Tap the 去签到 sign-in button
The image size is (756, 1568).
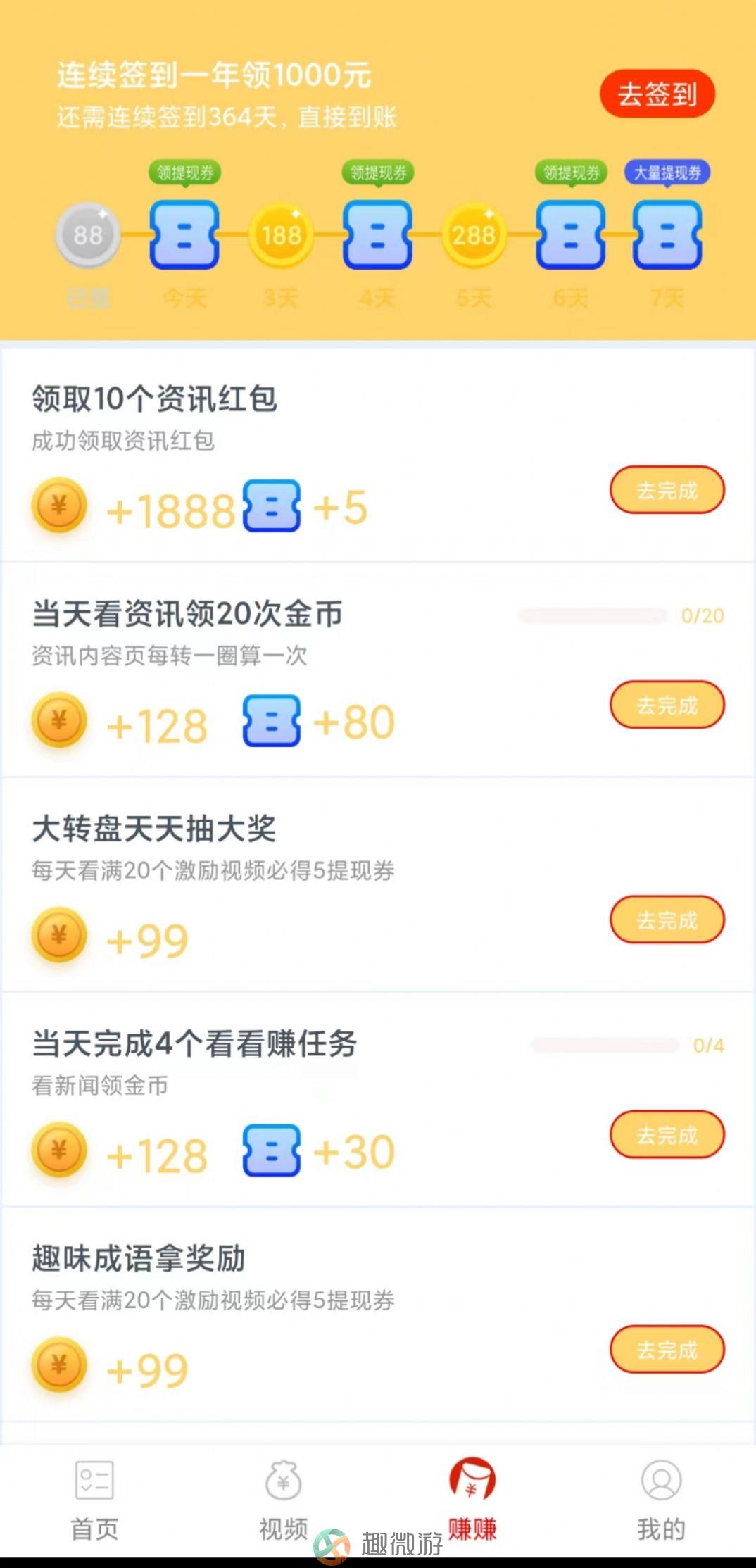657,94
